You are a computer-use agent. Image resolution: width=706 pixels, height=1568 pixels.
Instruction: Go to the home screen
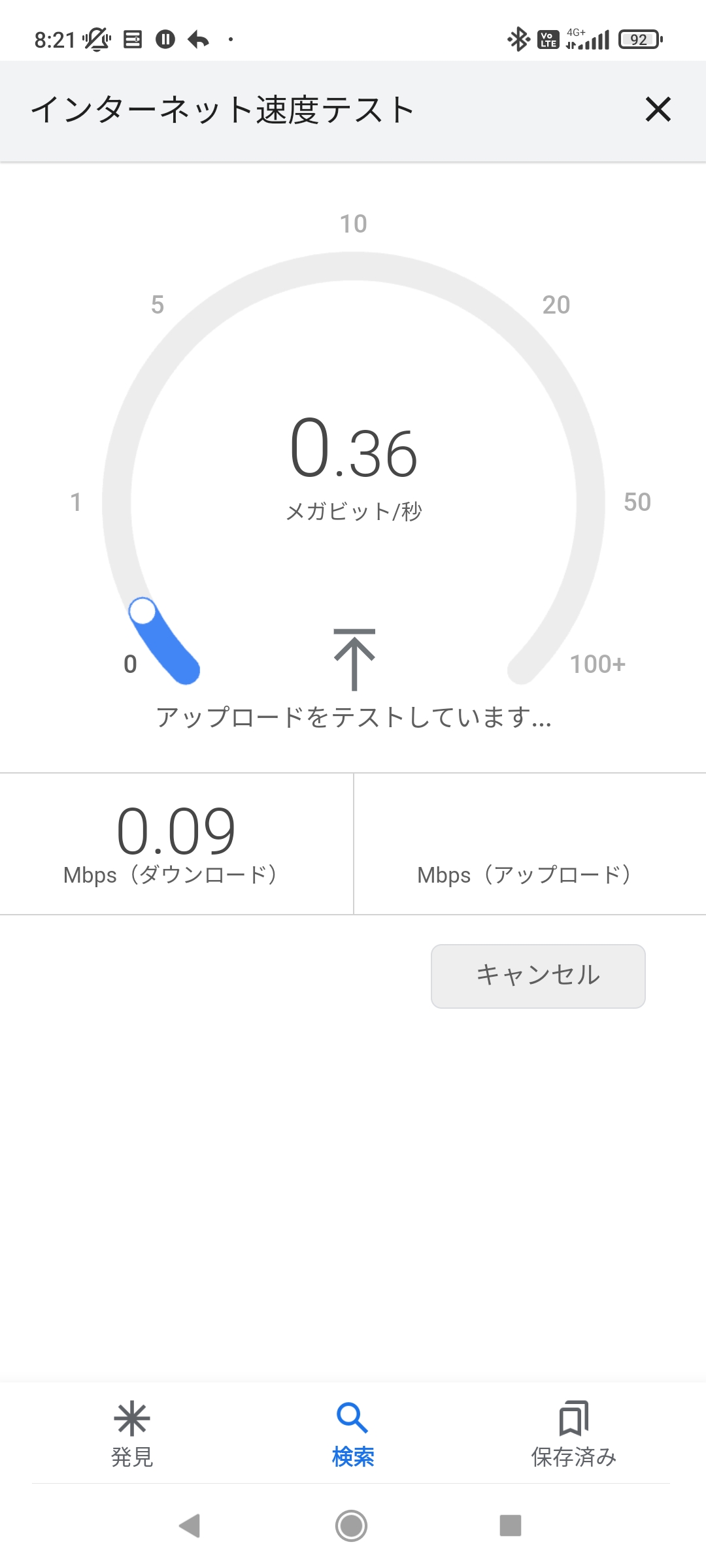352,1526
